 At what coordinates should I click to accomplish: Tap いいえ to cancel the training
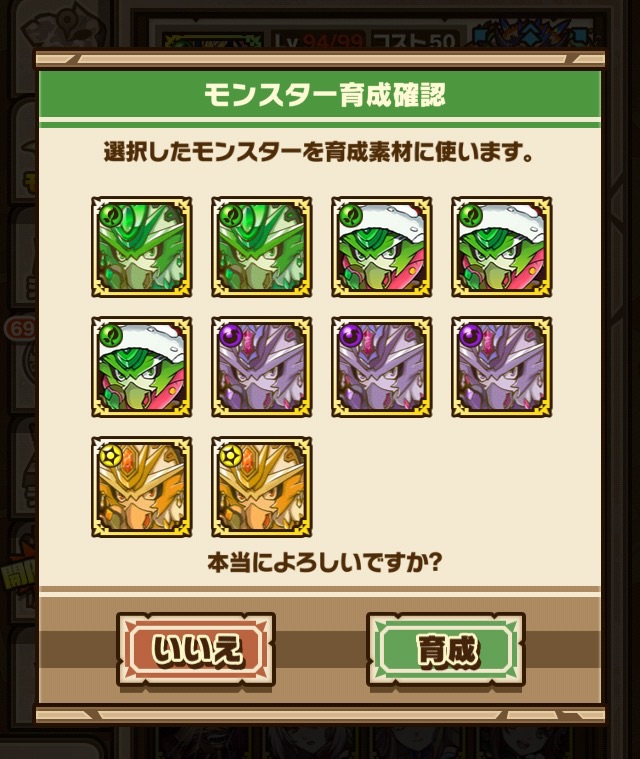tap(196, 649)
